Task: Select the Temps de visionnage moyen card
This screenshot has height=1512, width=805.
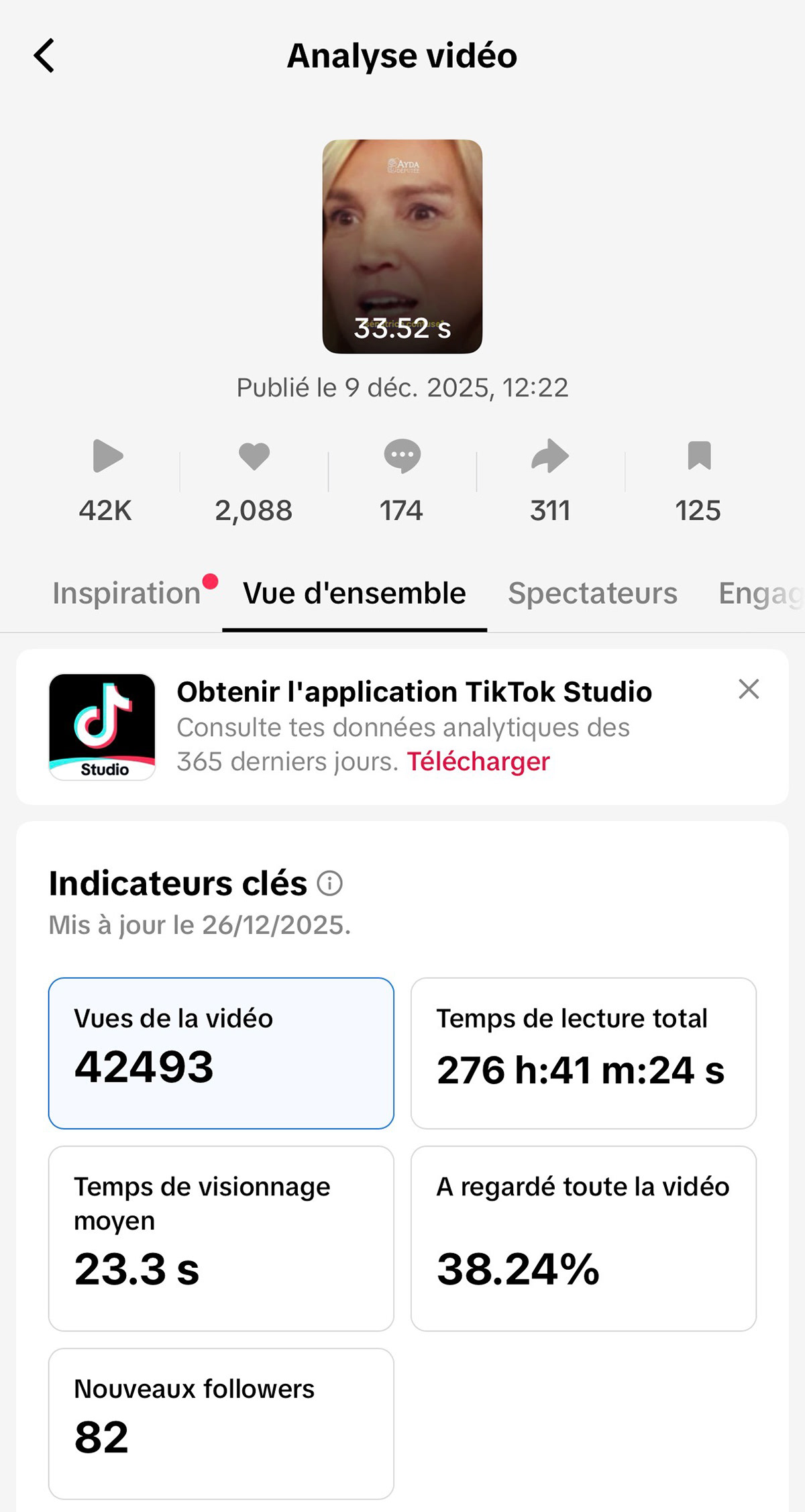Action: click(x=221, y=1238)
